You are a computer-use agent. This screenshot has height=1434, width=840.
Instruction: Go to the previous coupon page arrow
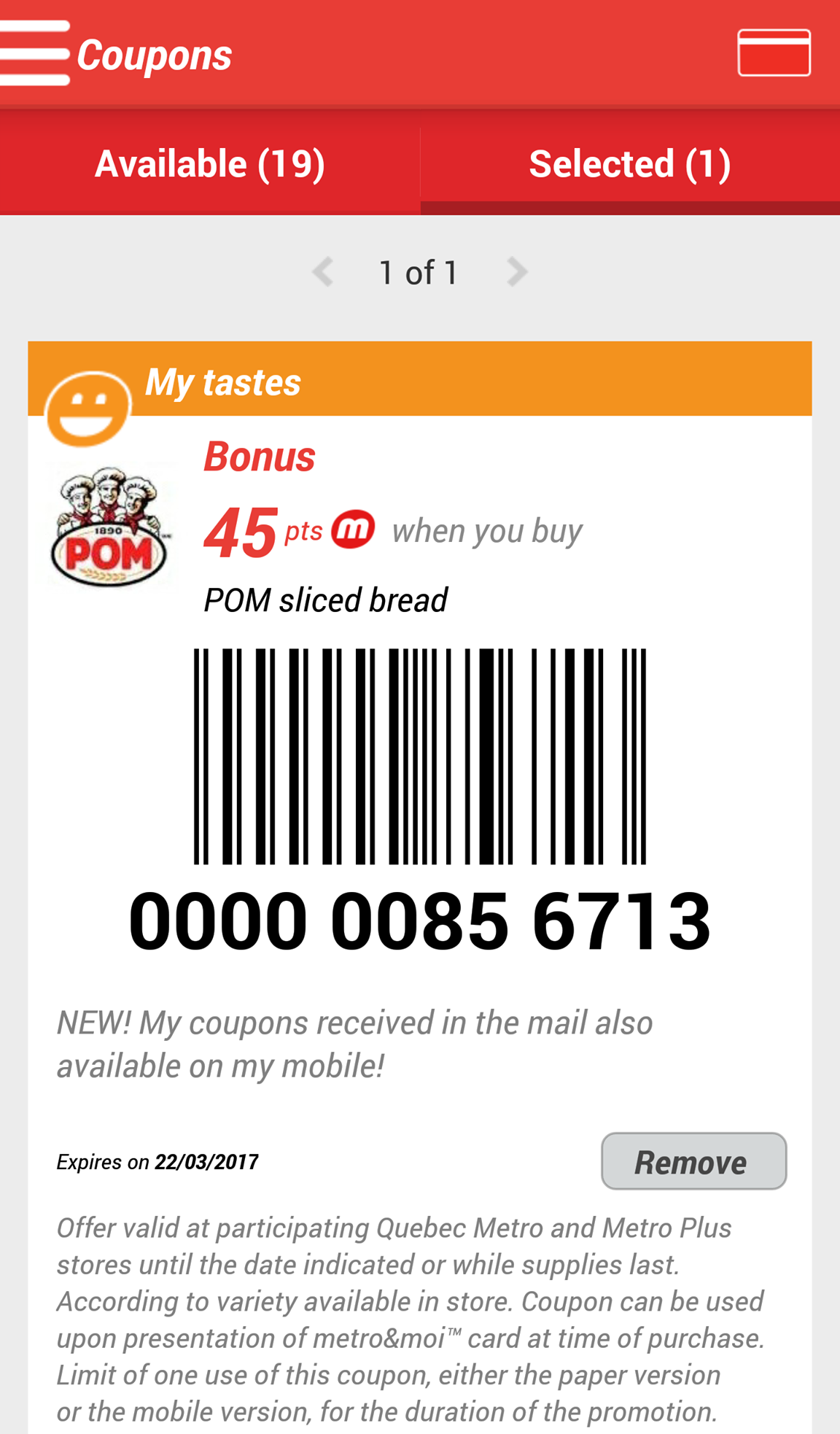pyautogui.click(x=323, y=272)
